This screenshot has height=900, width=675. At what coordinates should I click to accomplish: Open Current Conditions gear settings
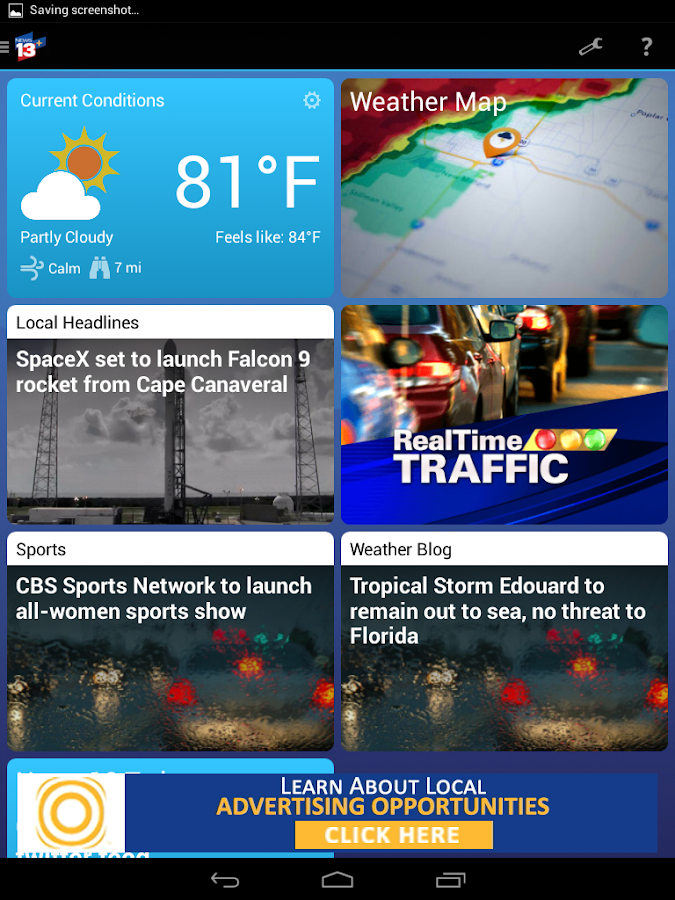tap(312, 100)
